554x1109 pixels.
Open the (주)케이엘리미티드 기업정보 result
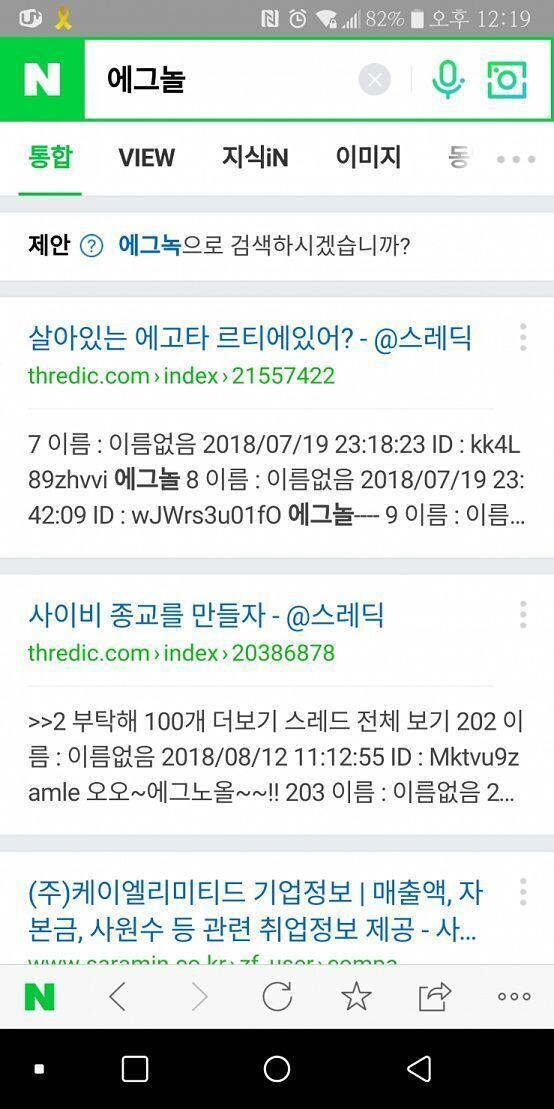(255, 911)
